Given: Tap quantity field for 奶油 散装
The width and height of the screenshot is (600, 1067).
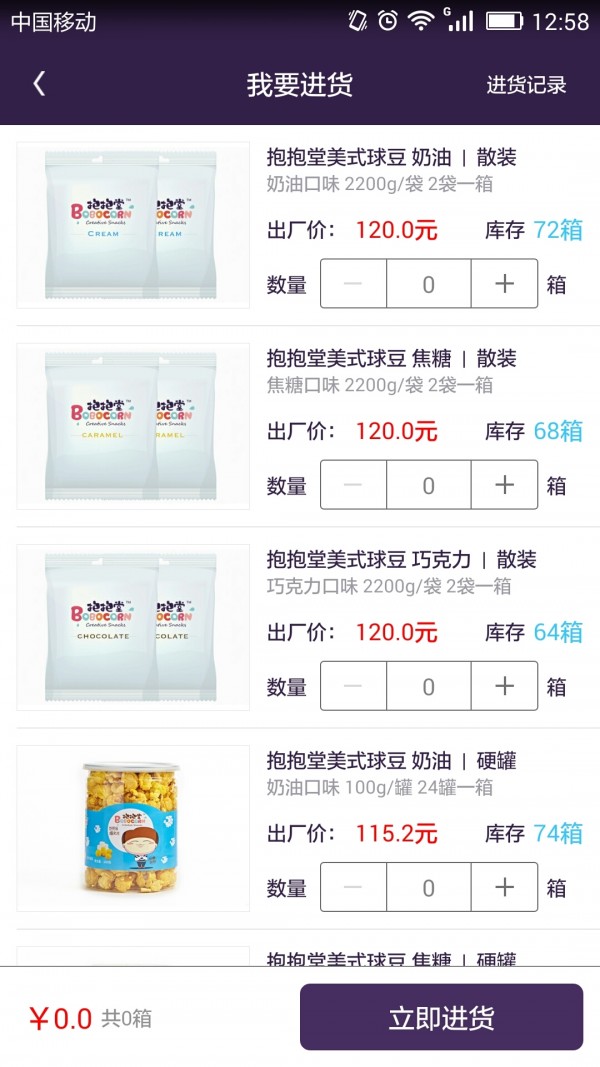Looking at the screenshot, I should 428,284.
